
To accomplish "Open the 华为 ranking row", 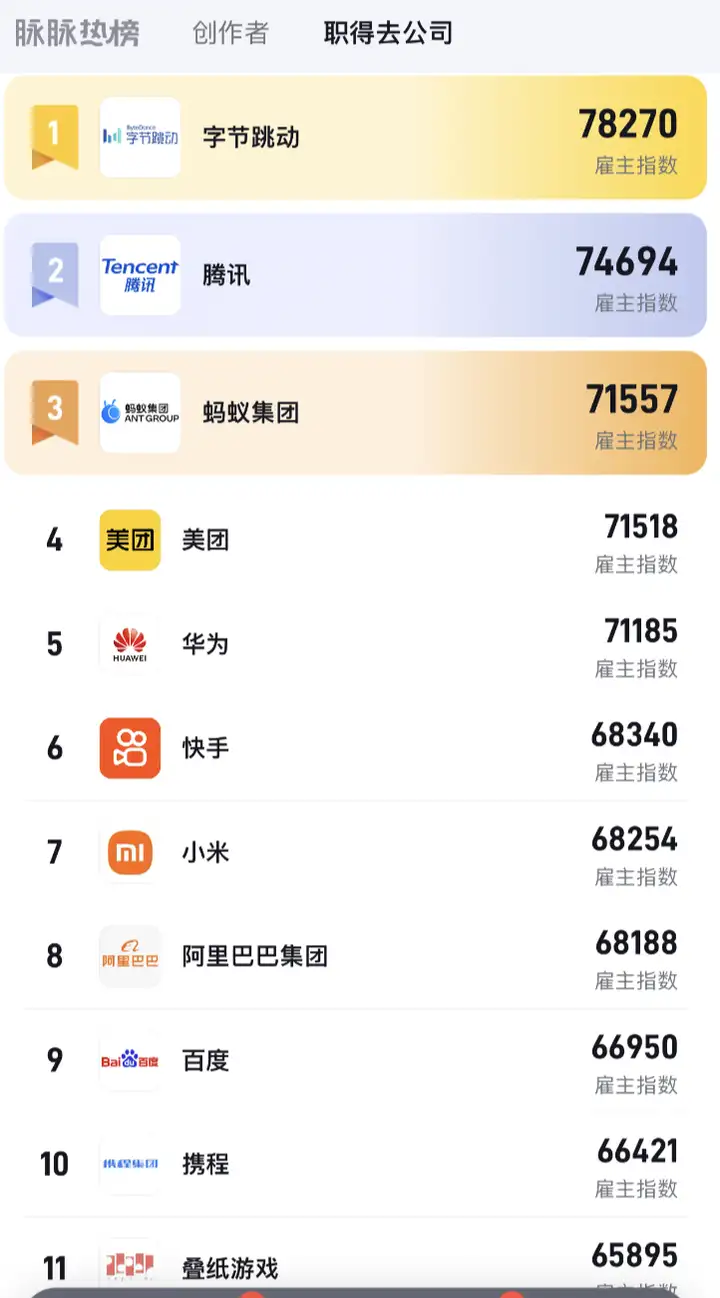I will coord(355,645).
